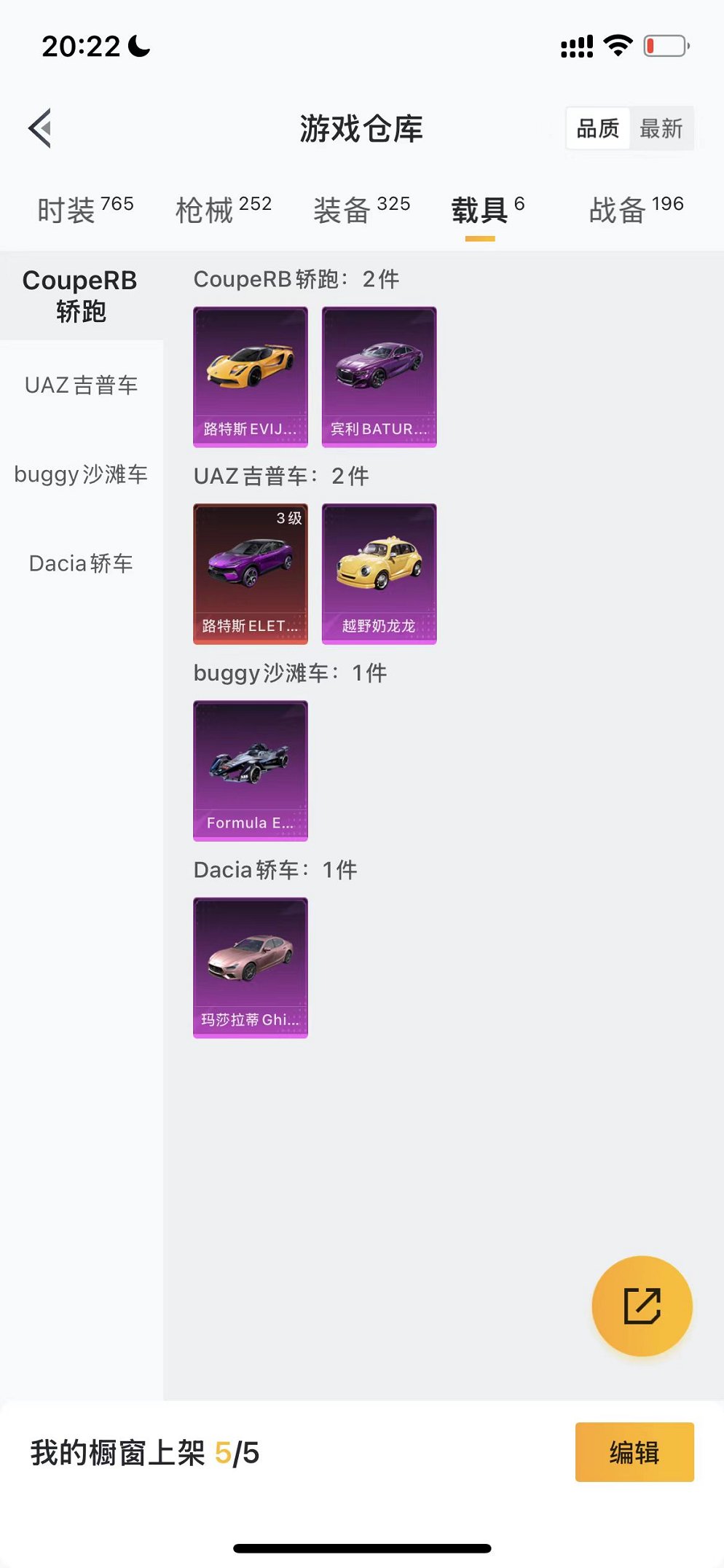The height and width of the screenshot is (1568, 724).
Task: Jump to Dacia轿车 category
Action: (81, 563)
